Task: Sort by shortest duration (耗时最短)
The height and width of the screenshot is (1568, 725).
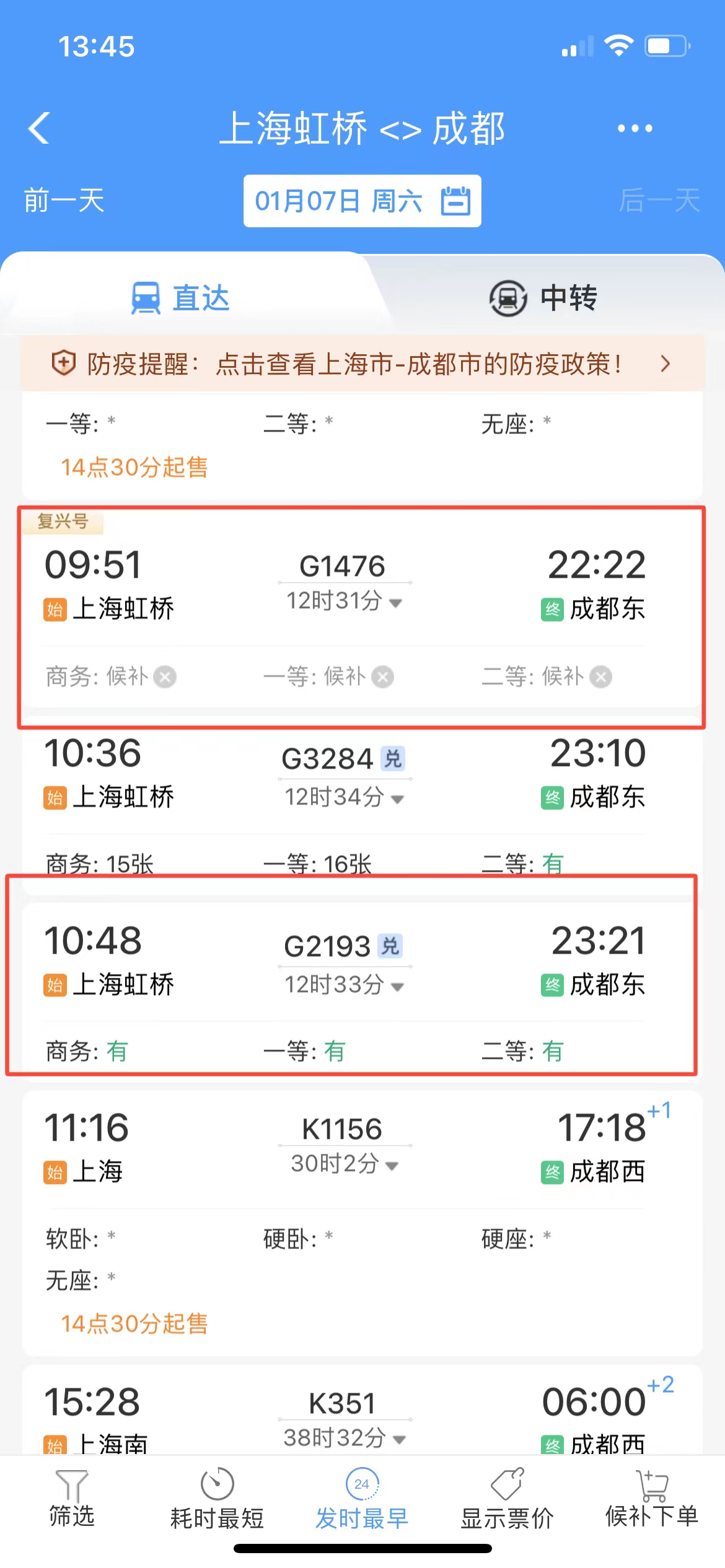Action: point(217,1499)
